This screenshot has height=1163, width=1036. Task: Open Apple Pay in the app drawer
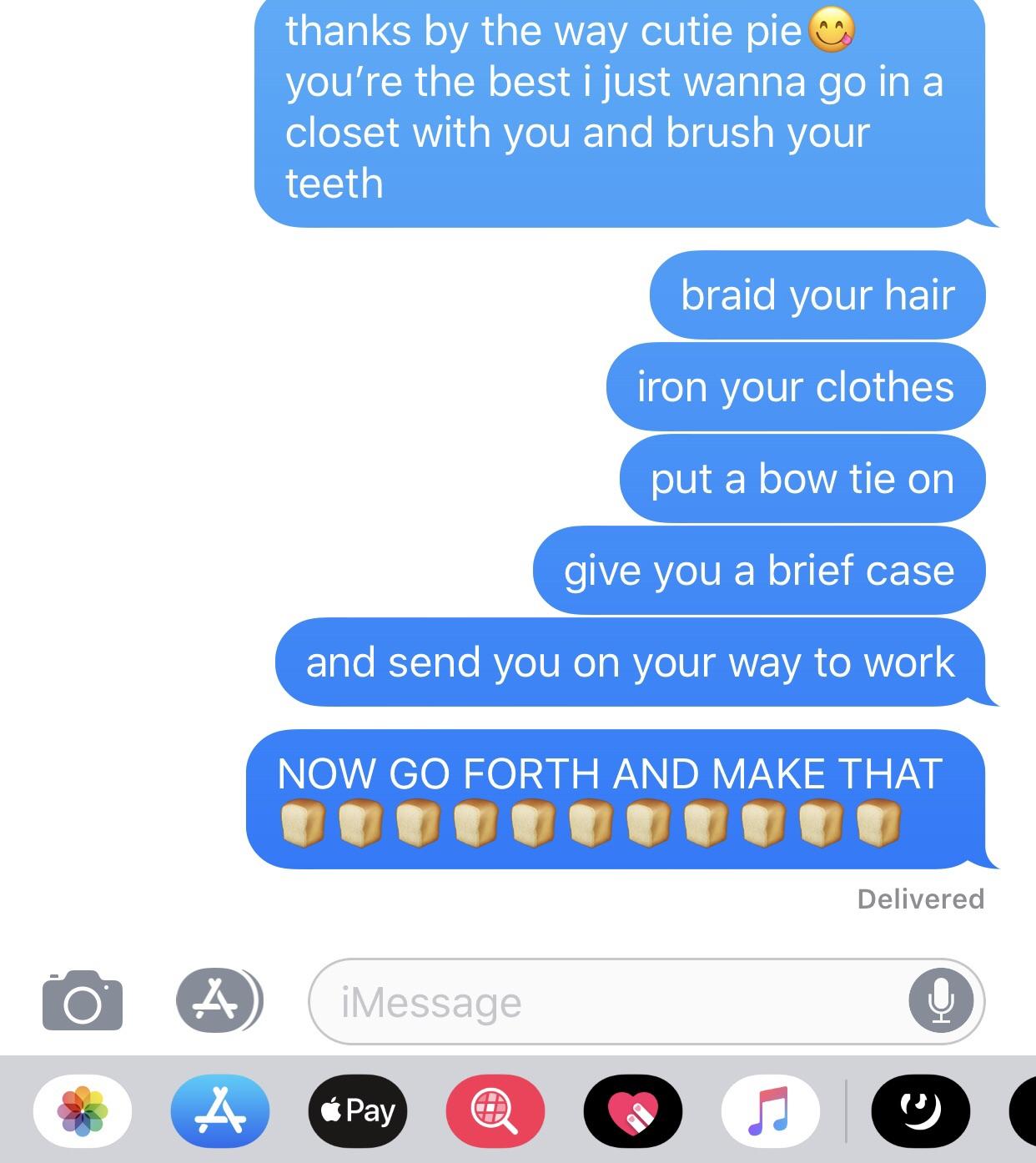coord(357,1111)
